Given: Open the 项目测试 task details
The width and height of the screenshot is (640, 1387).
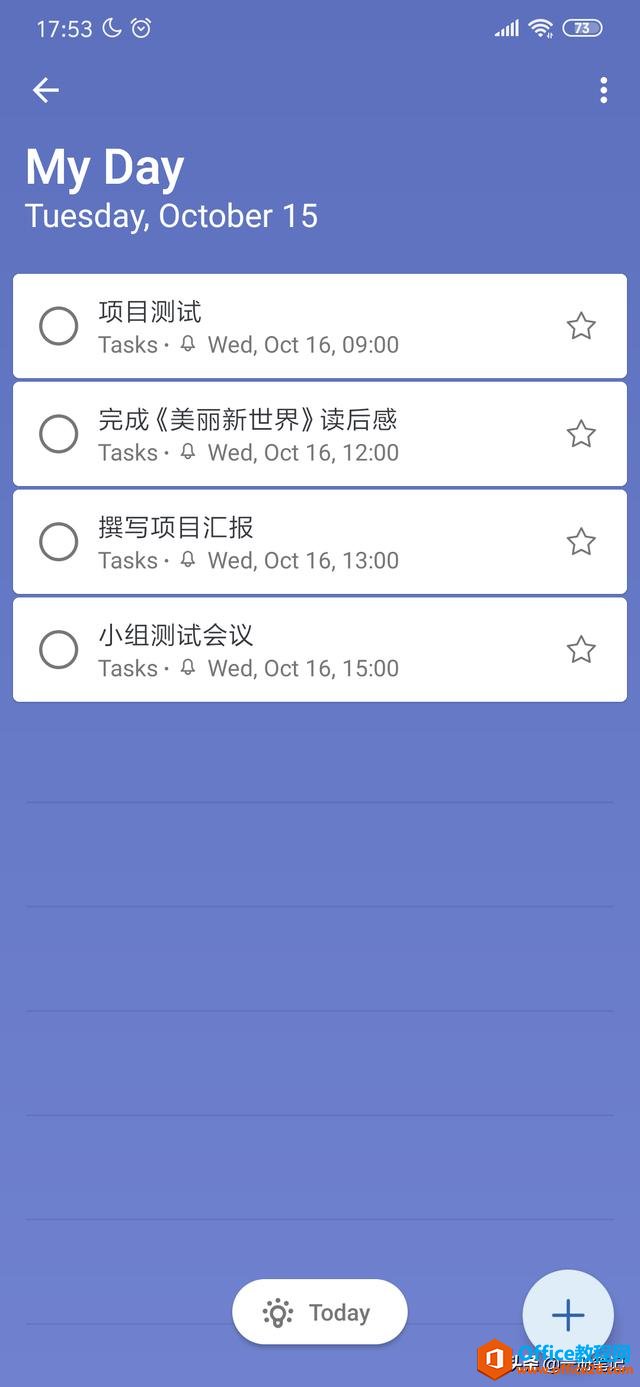Looking at the screenshot, I should [x=300, y=326].
